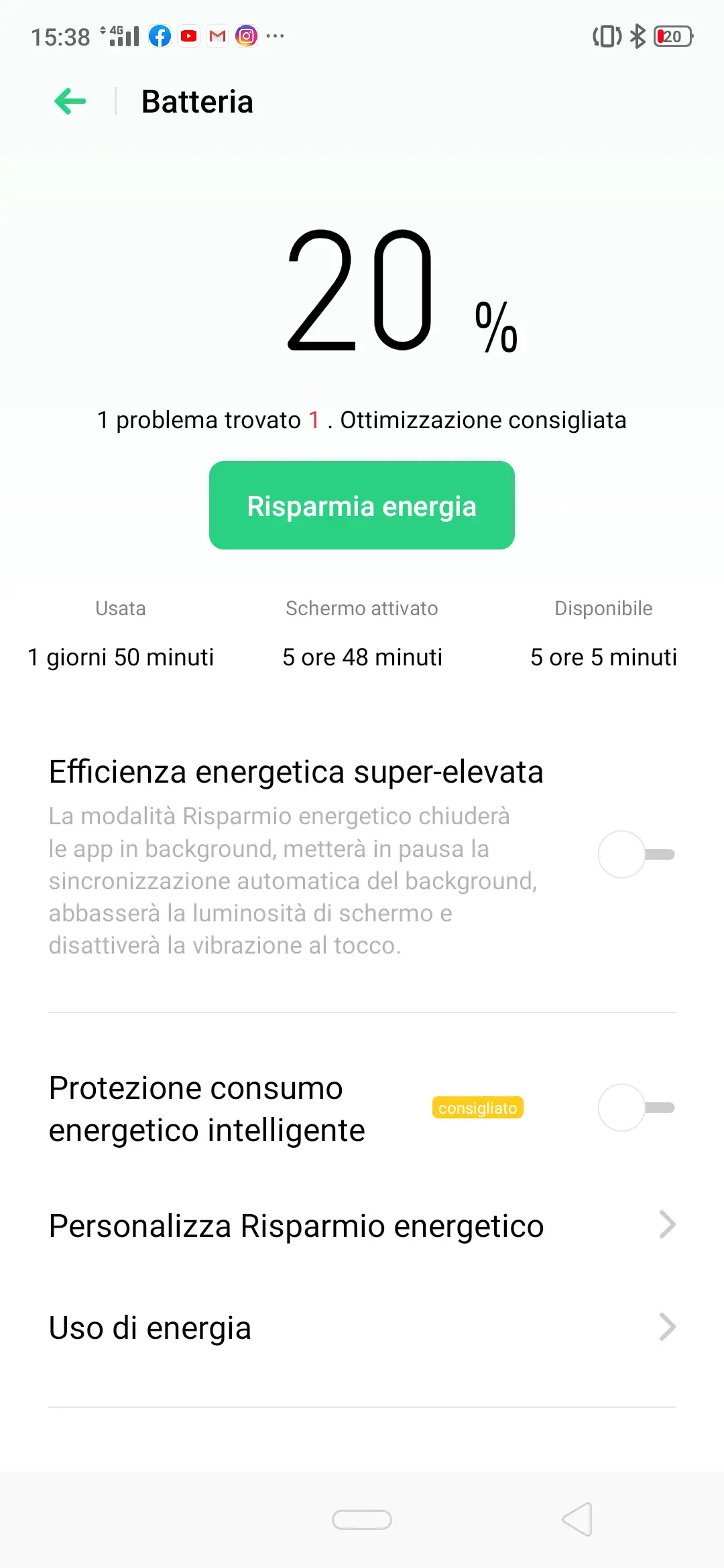This screenshot has width=724, height=1568.
Task: Open Personalizza Risparmio energetico
Action: (x=362, y=1226)
